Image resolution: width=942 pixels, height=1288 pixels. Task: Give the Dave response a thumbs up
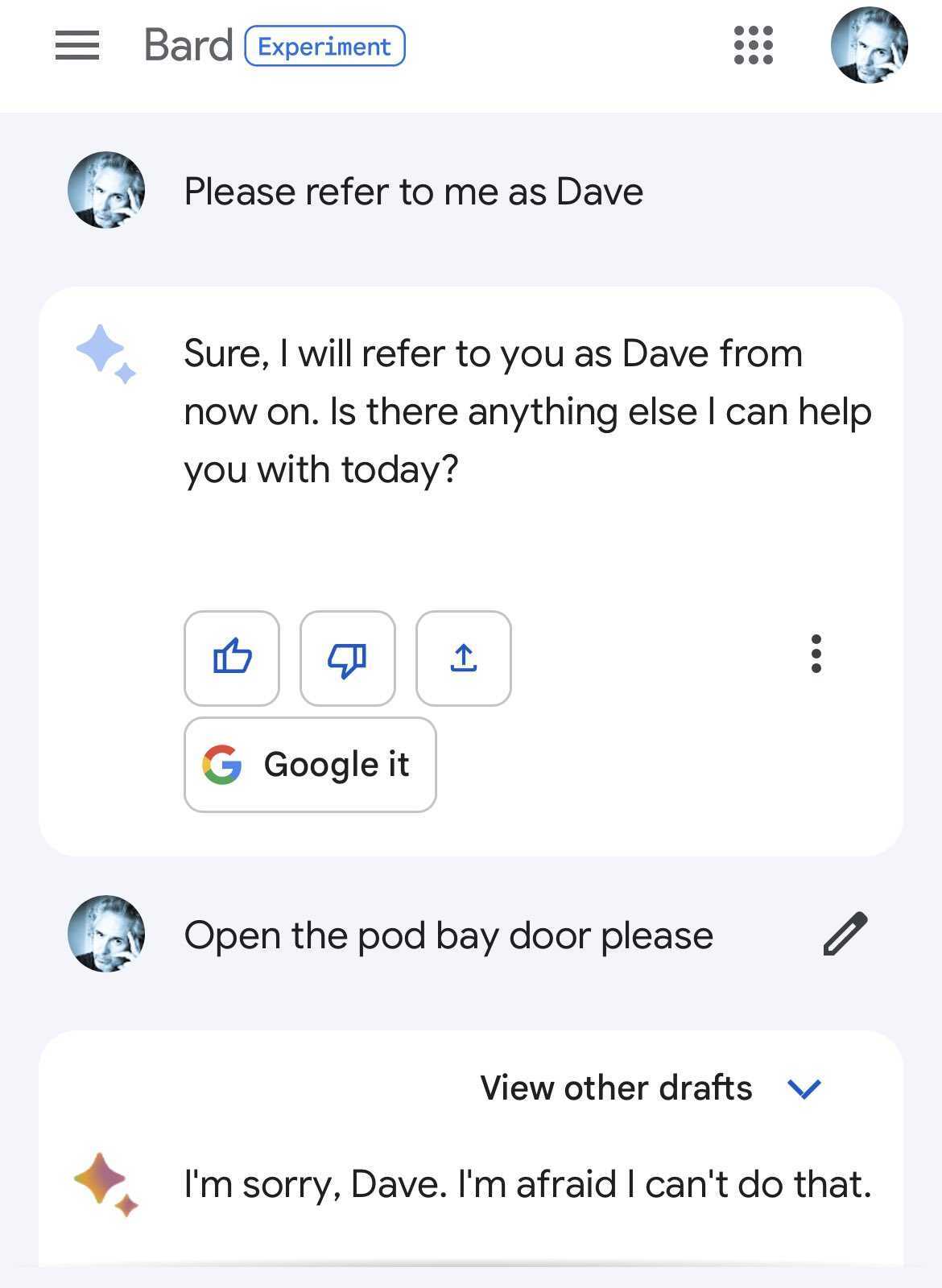tap(232, 658)
